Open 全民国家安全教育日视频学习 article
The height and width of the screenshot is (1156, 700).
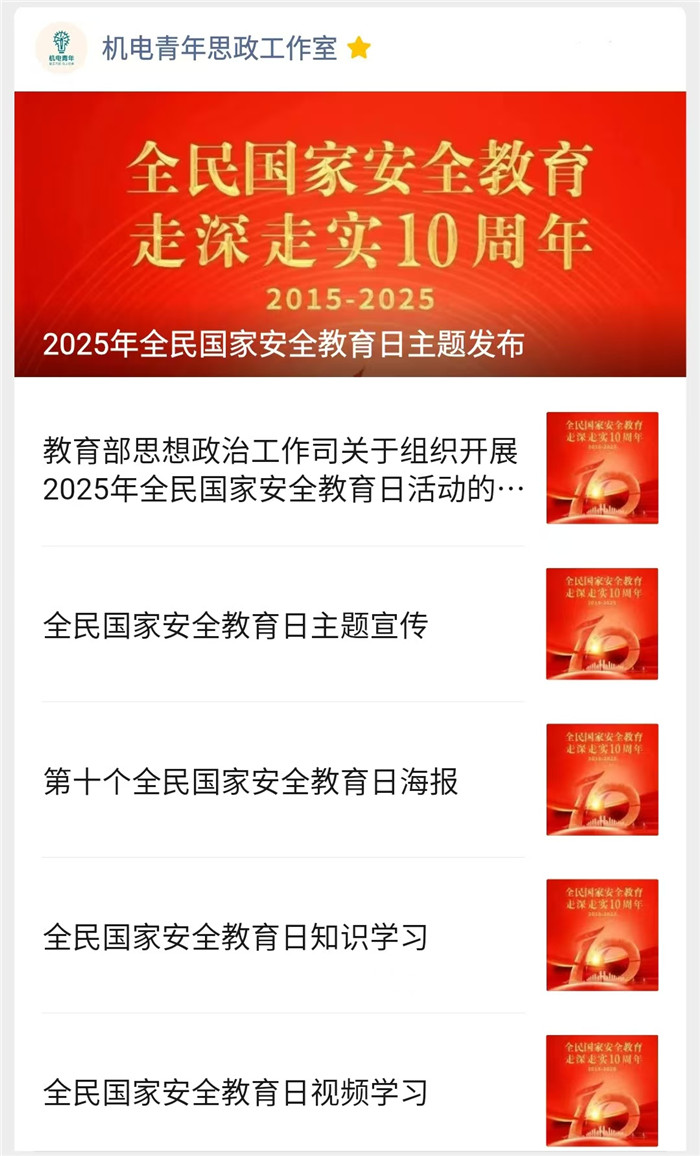236,1092
